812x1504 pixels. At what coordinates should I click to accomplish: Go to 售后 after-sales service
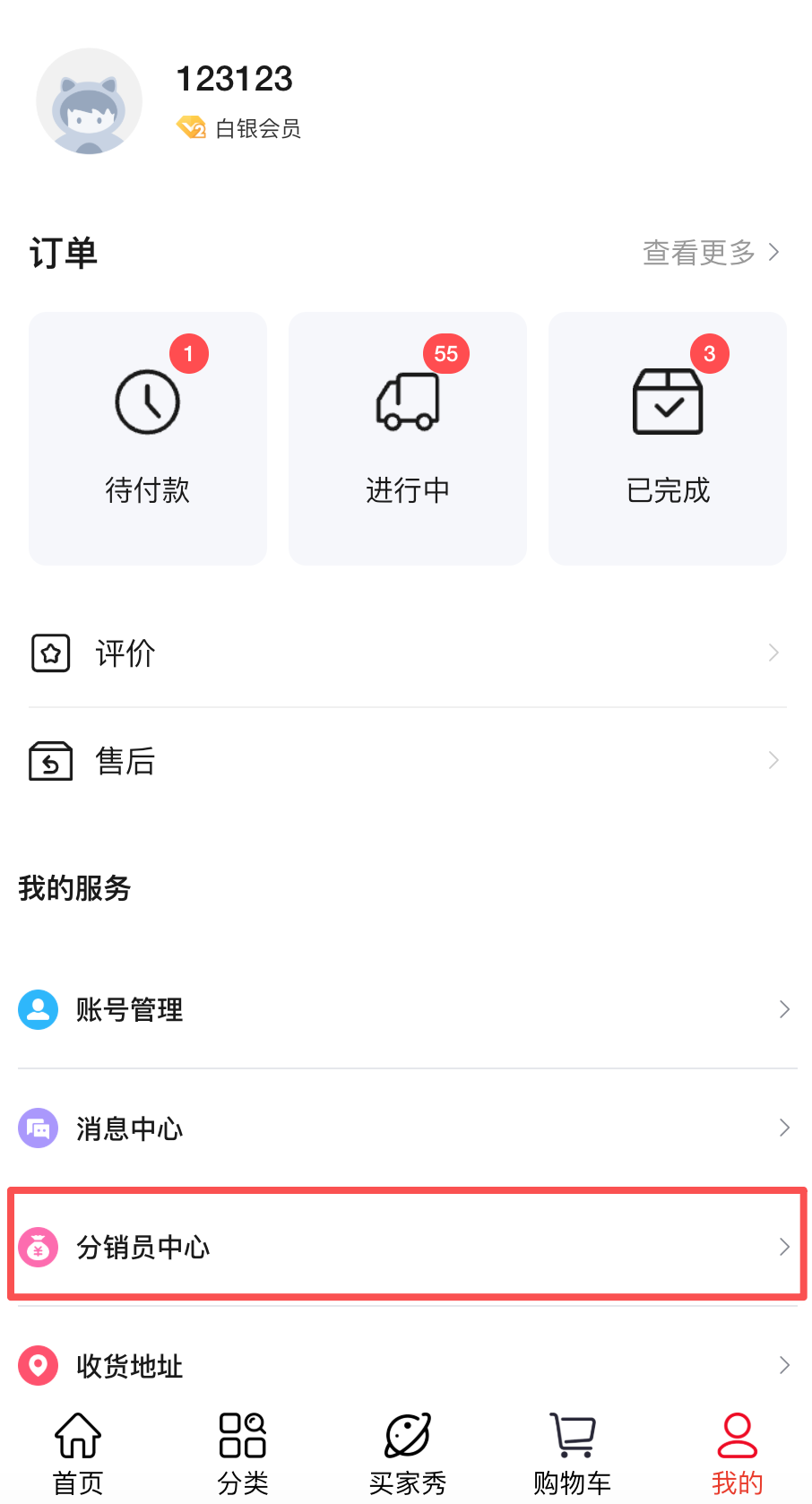point(406,761)
